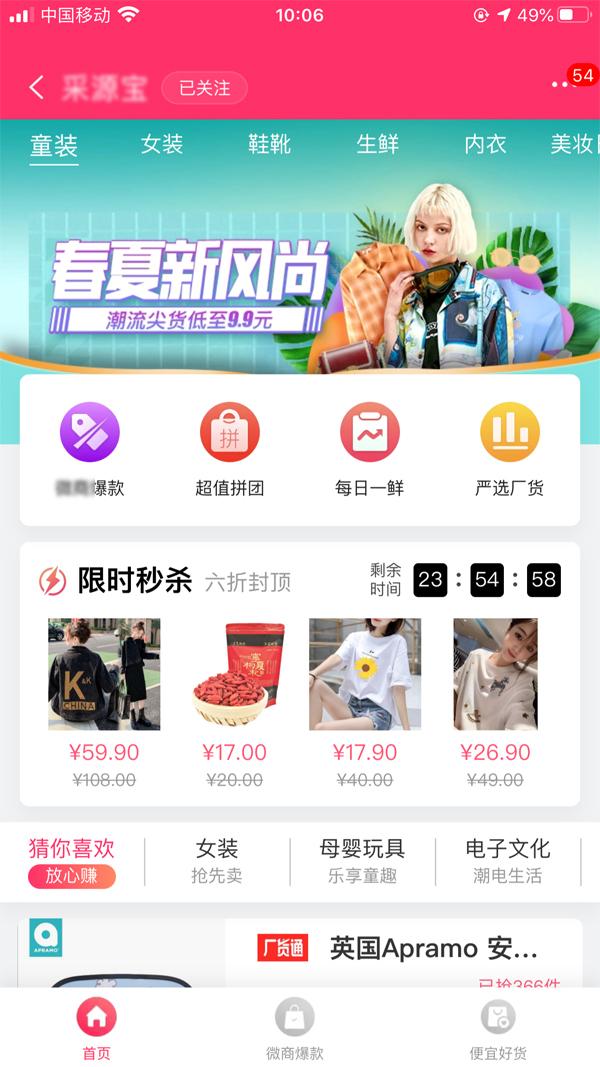The image size is (600, 1067).
Task: Open the overflow menu with 54 badge
Action: pyautogui.click(x=566, y=85)
